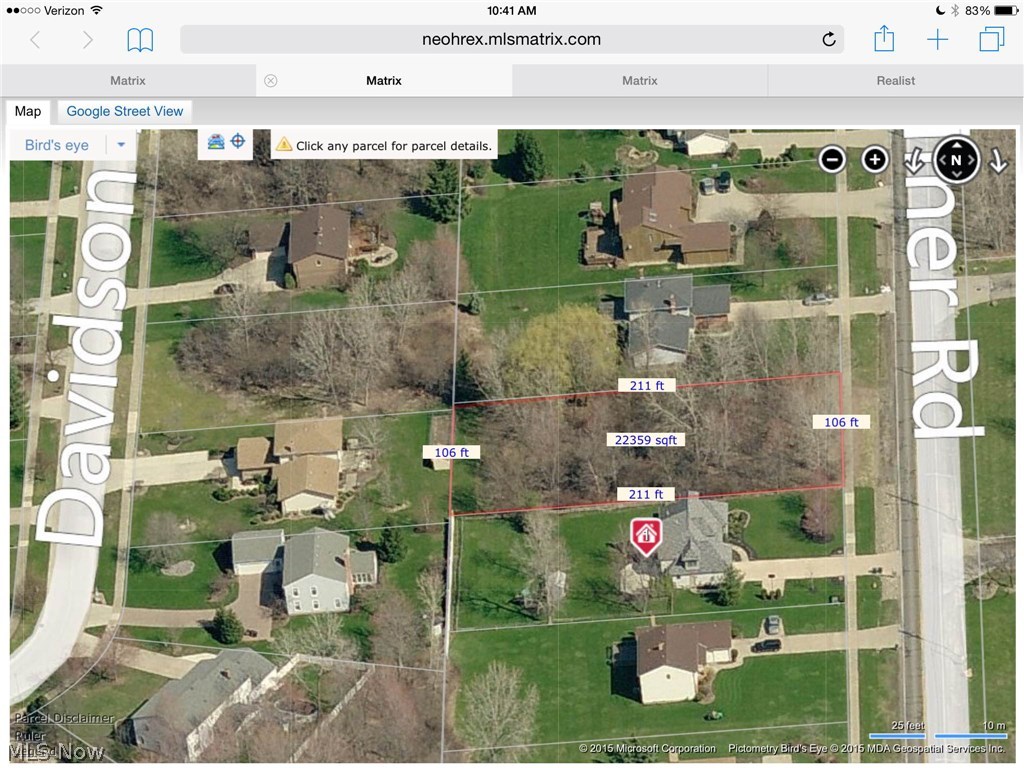Switch to the Realist tab
Viewport: 1024px width, 768px height.
tap(896, 81)
